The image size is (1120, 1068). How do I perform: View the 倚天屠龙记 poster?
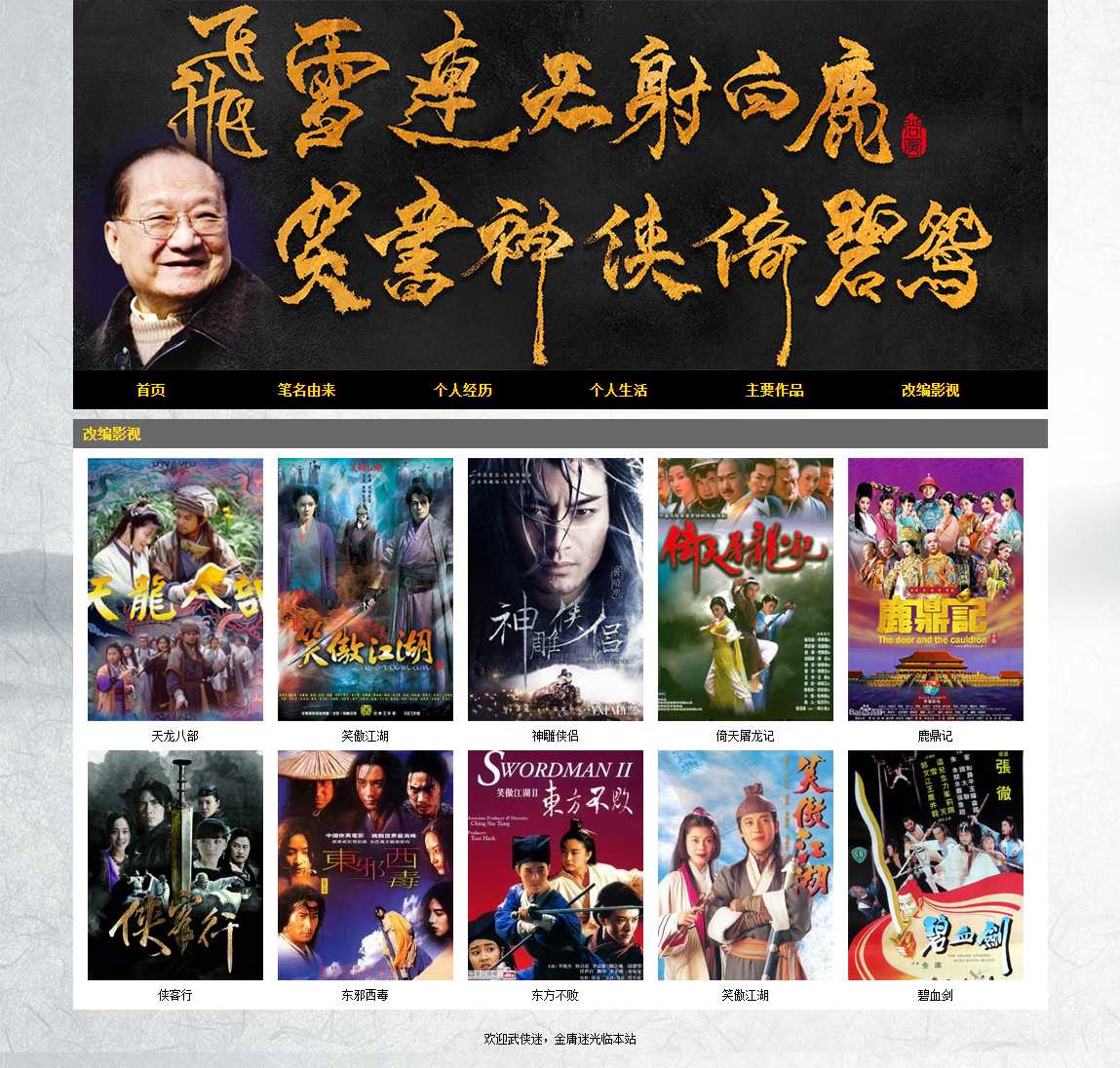(746, 590)
